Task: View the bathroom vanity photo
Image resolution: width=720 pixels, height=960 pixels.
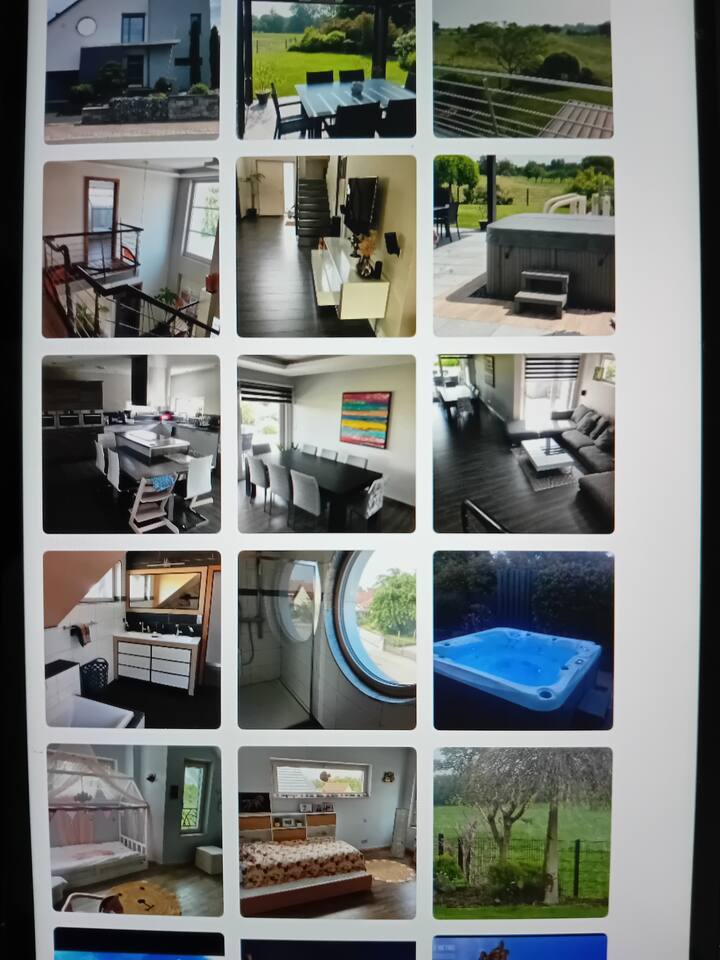Action: [132, 639]
